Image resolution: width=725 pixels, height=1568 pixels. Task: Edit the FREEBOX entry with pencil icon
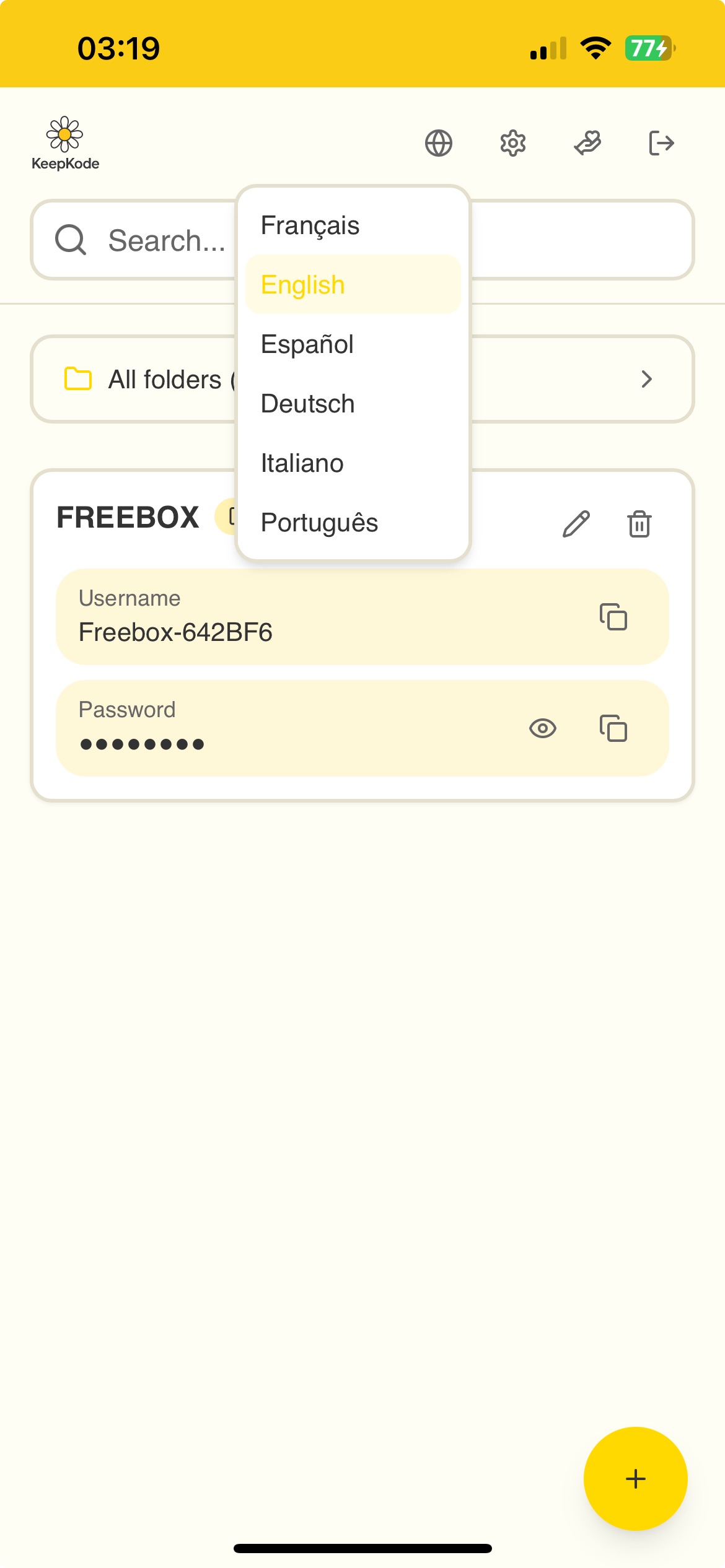pos(576,524)
